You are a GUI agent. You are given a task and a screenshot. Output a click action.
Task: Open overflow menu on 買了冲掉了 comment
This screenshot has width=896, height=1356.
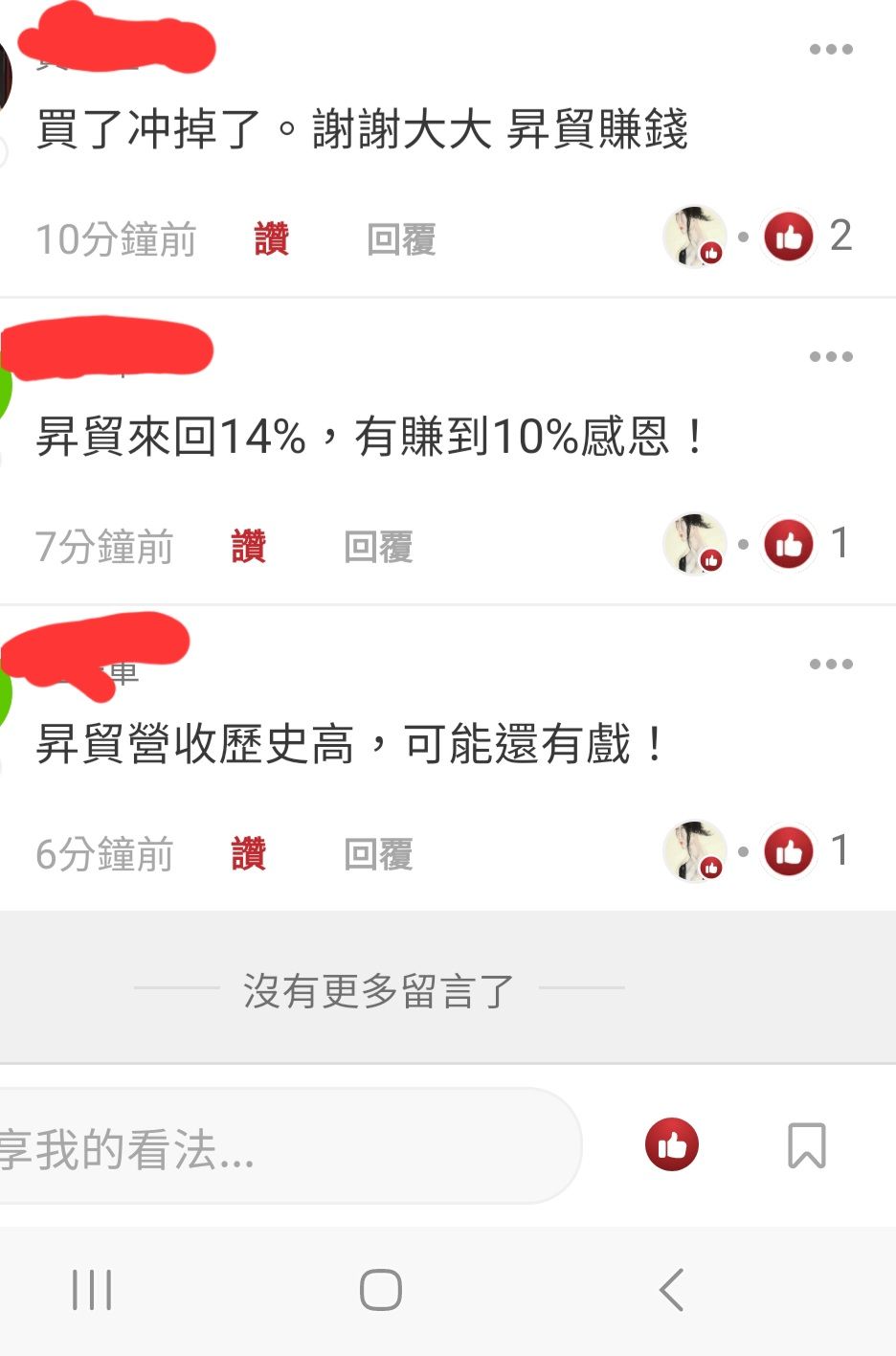[830, 50]
